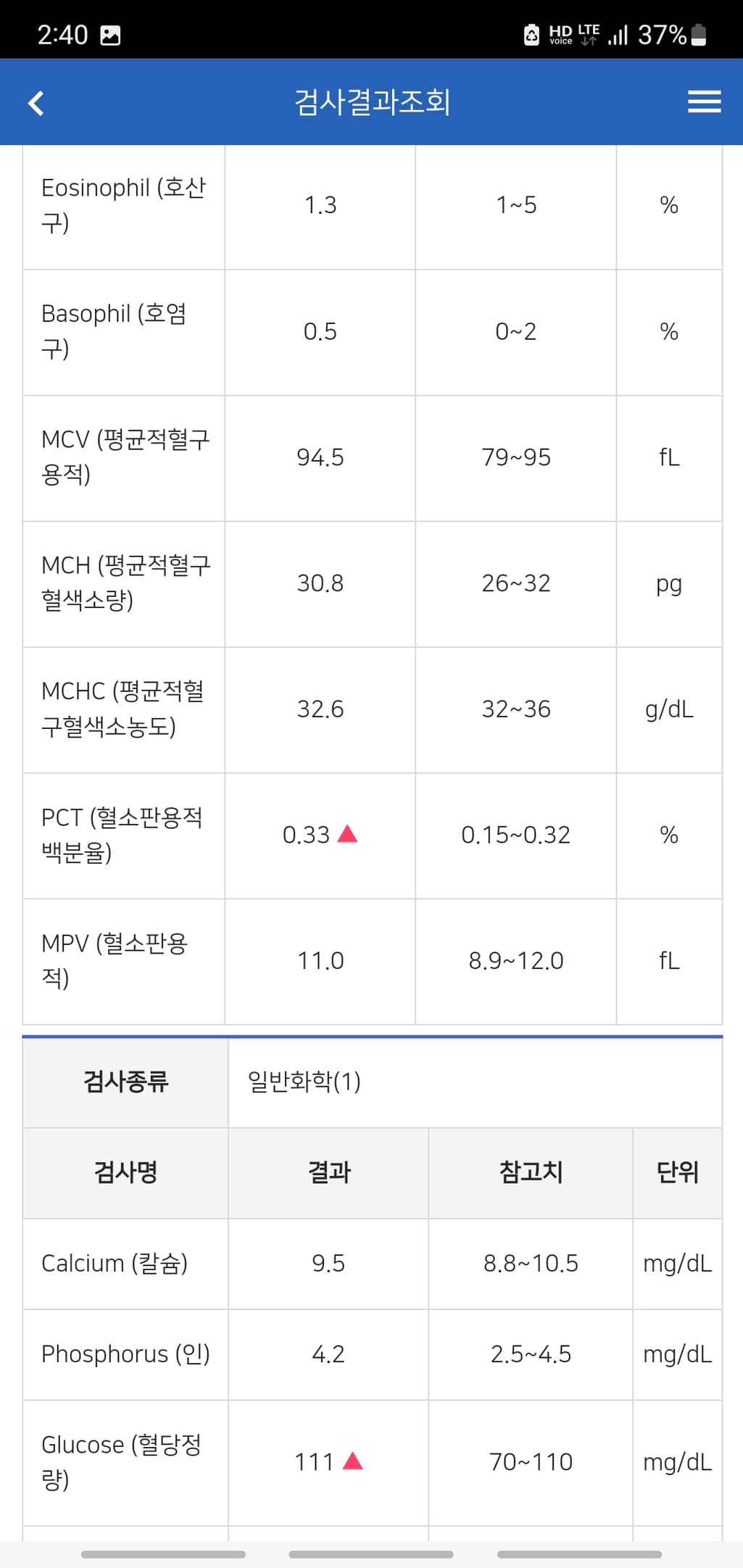Open the hamburger menu
This screenshot has width=743, height=1568.
coord(703,101)
